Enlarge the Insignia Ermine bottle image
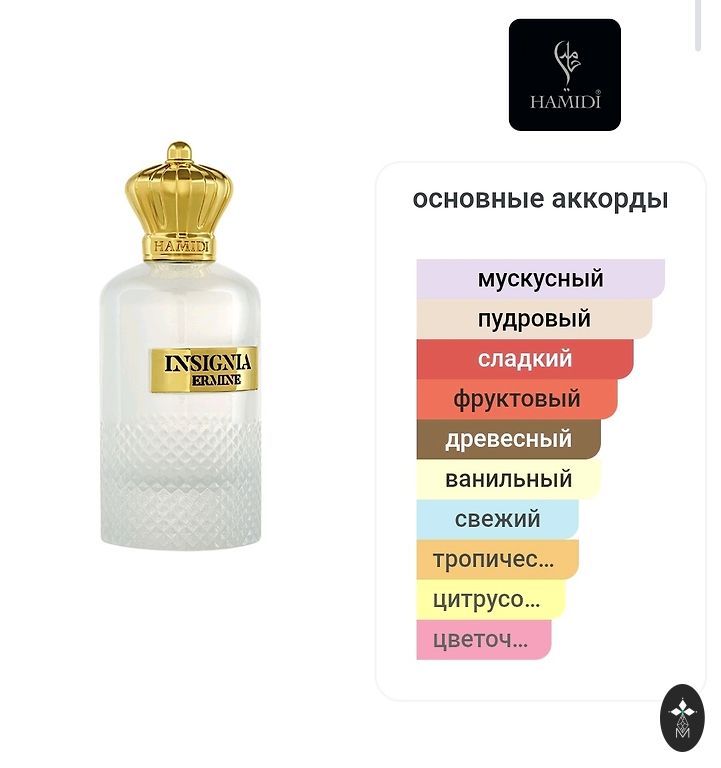Viewport: 721px width, 768px height. tap(180, 360)
